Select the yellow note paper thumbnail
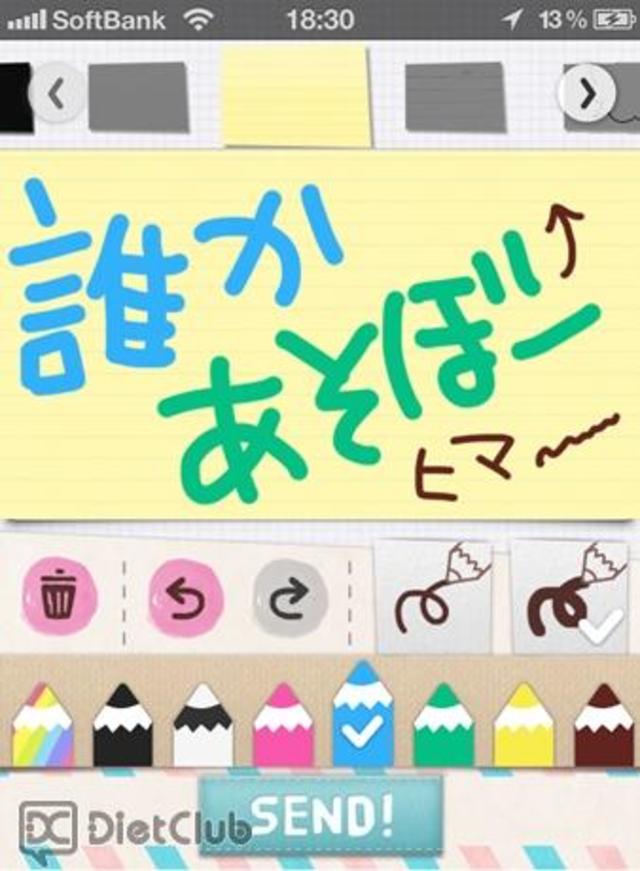 [x=296, y=96]
